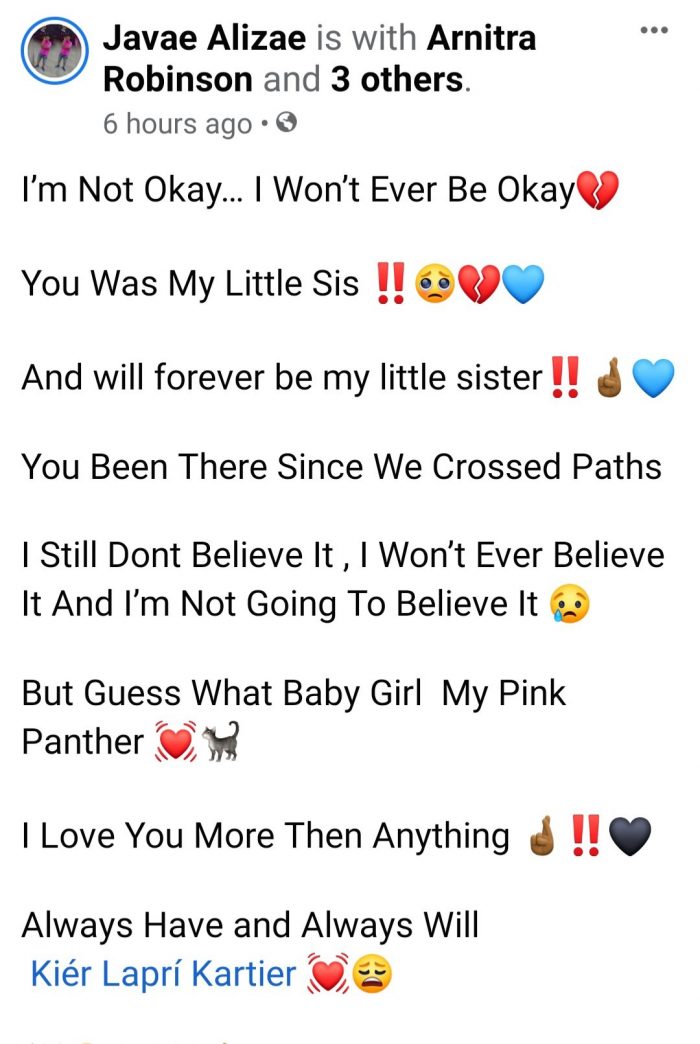This screenshot has height=1044, width=700.
Task: Open tagged profile Kiér Laprí Kartier
Action: click(x=164, y=973)
